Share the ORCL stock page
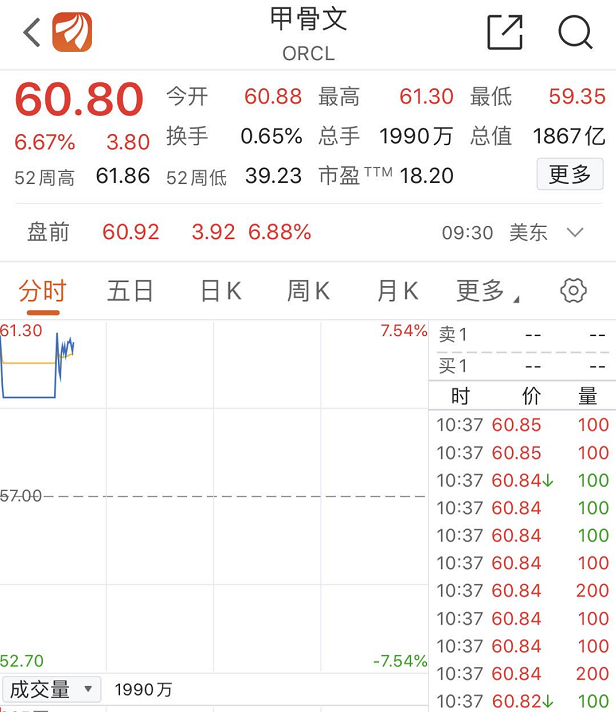Image resolution: width=616 pixels, height=712 pixels. 504,33
